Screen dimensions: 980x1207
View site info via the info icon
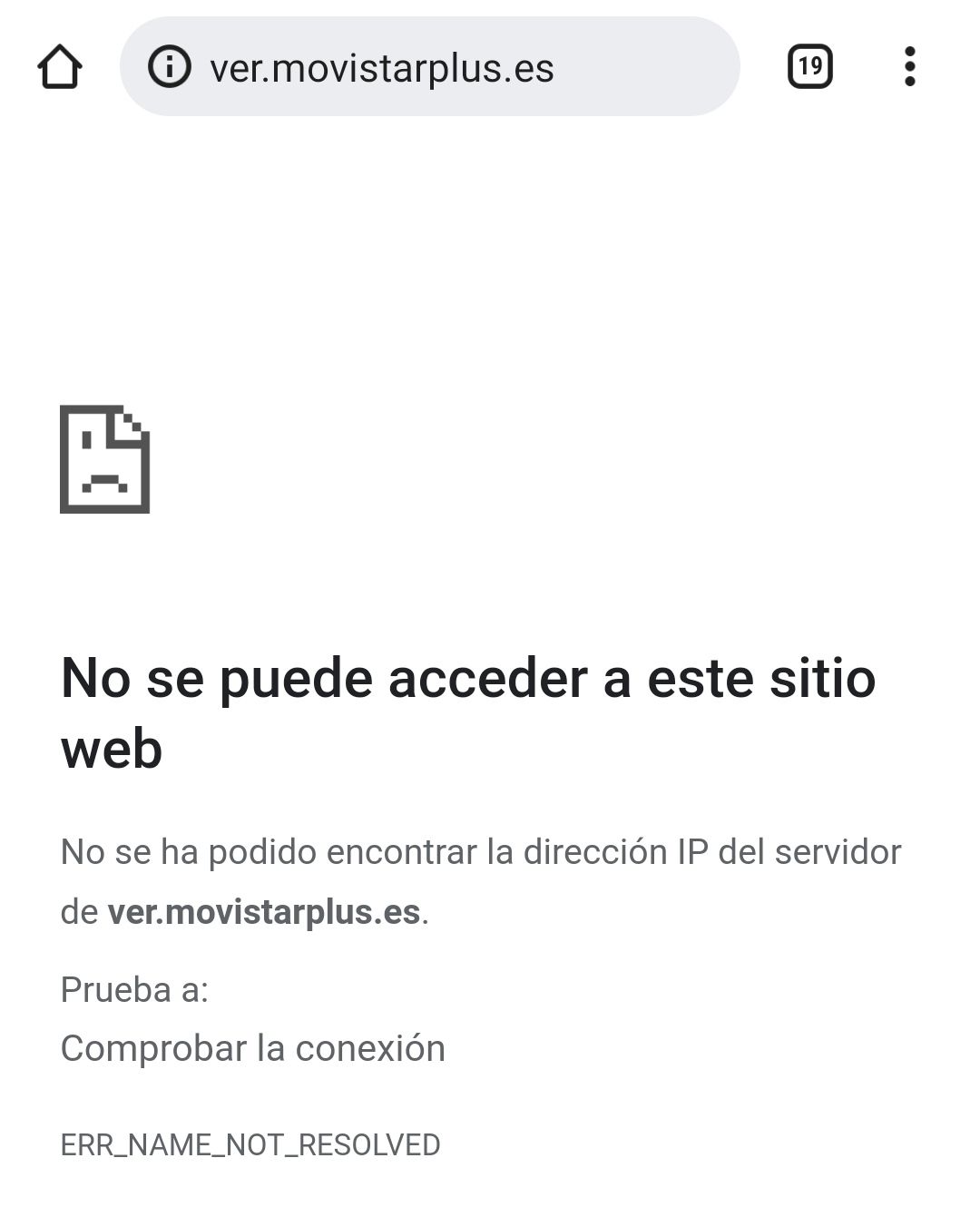pyautogui.click(x=170, y=67)
